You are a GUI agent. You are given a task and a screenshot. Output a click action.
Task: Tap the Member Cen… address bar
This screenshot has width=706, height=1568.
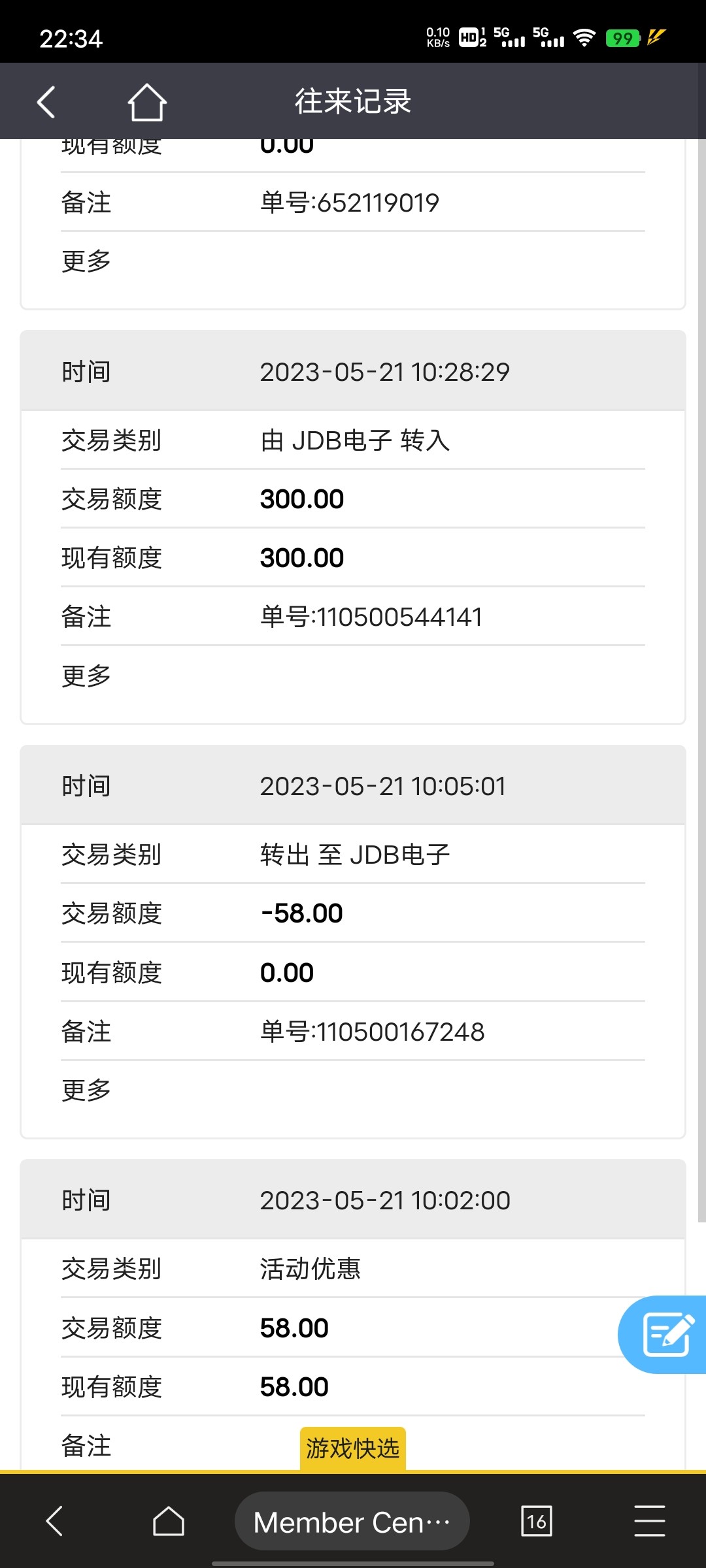click(352, 1522)
